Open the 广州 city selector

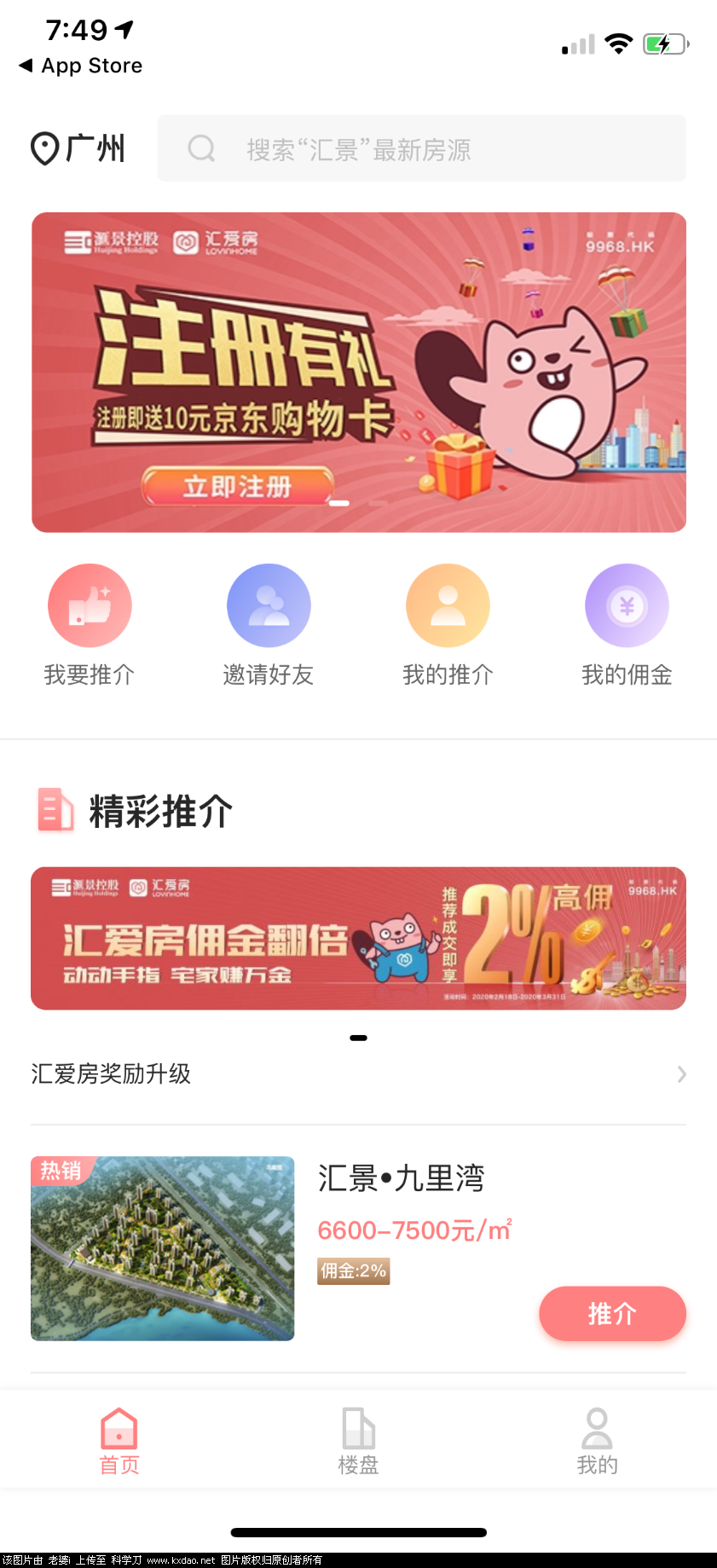pyautogui.click(x=78, y=148)
